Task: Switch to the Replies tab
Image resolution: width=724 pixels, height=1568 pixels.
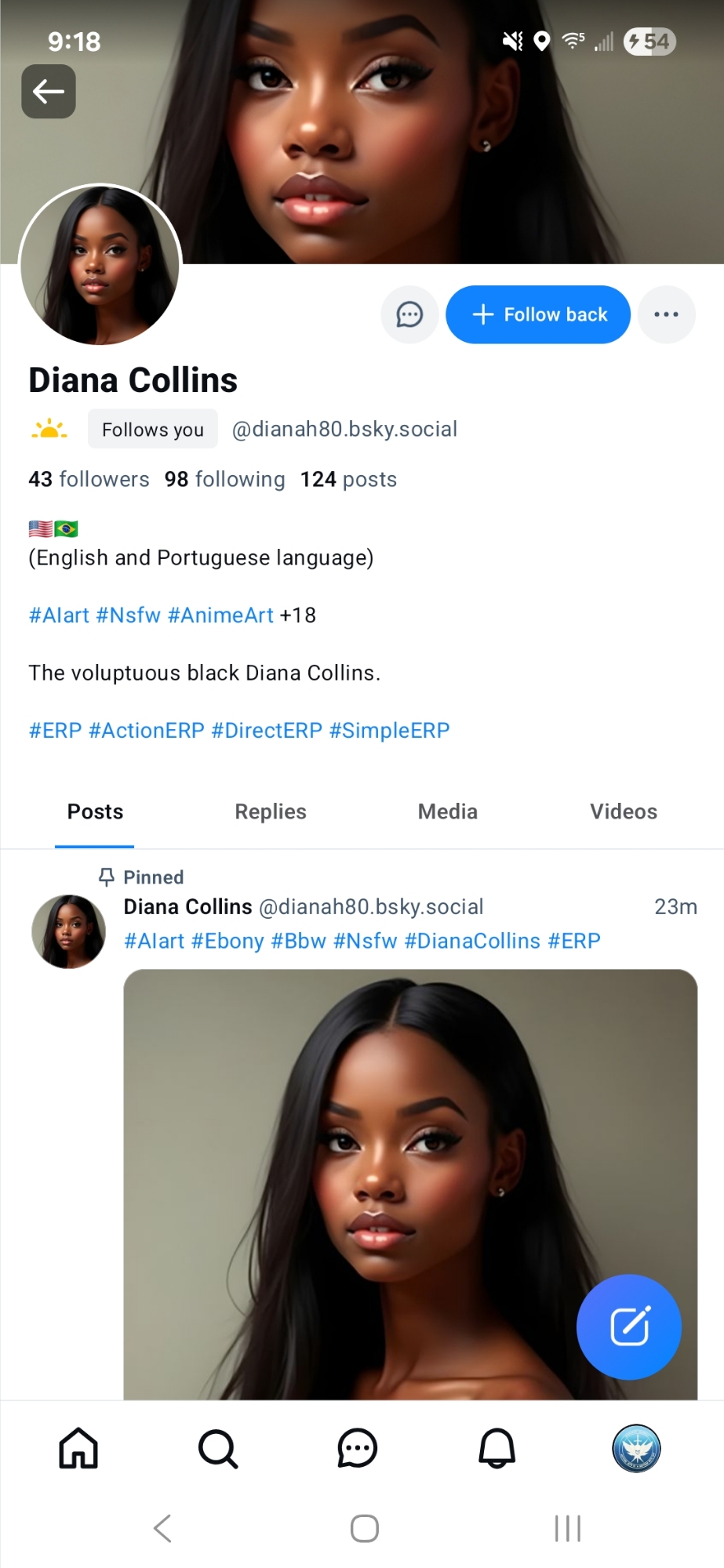Action: tap(271, 811)
